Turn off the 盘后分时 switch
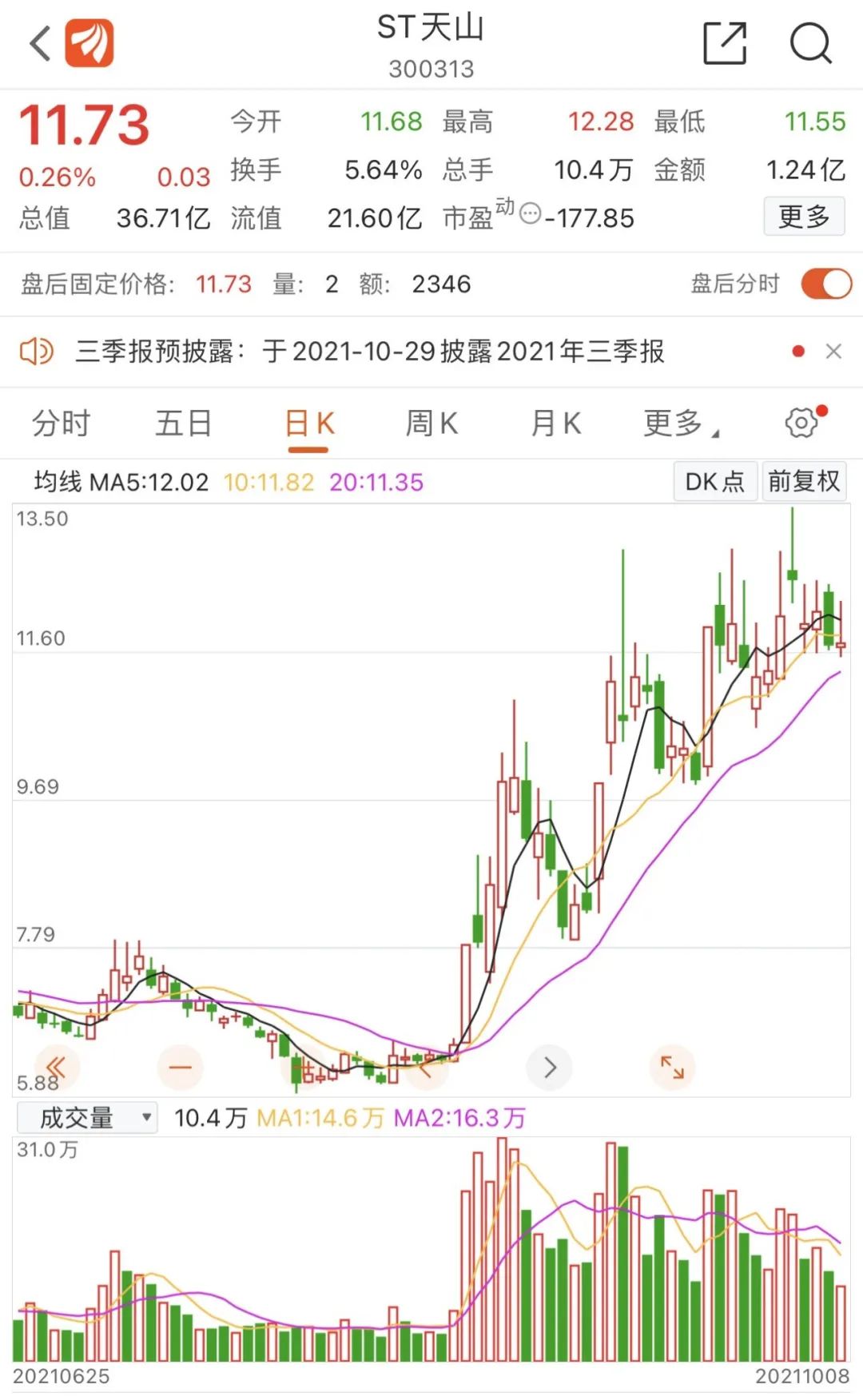The image size is (863, 1400). tap(826, 284)
